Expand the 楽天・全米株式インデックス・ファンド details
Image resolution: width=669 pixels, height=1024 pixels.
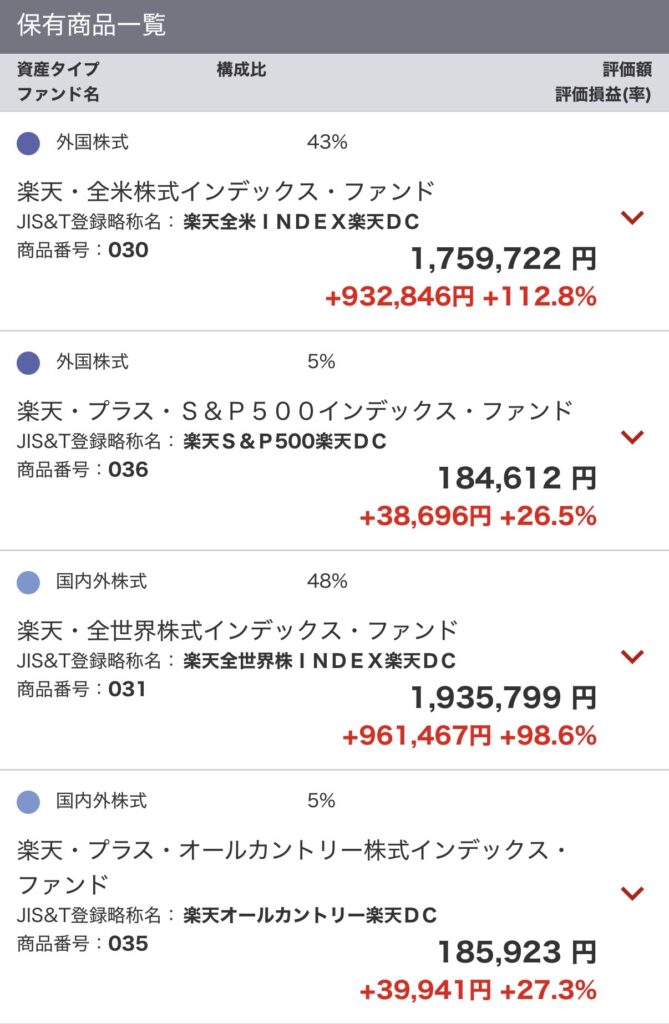point(632,218)
